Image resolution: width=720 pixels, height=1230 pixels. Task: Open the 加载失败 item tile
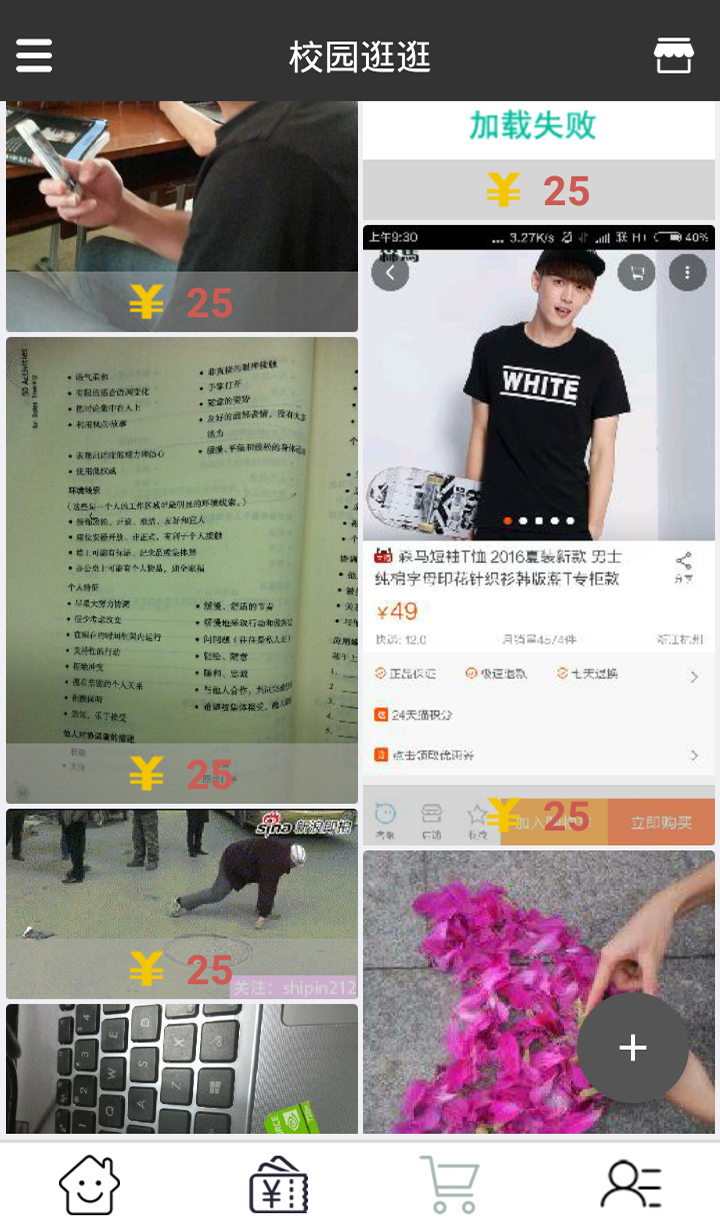tap(539, 160)
